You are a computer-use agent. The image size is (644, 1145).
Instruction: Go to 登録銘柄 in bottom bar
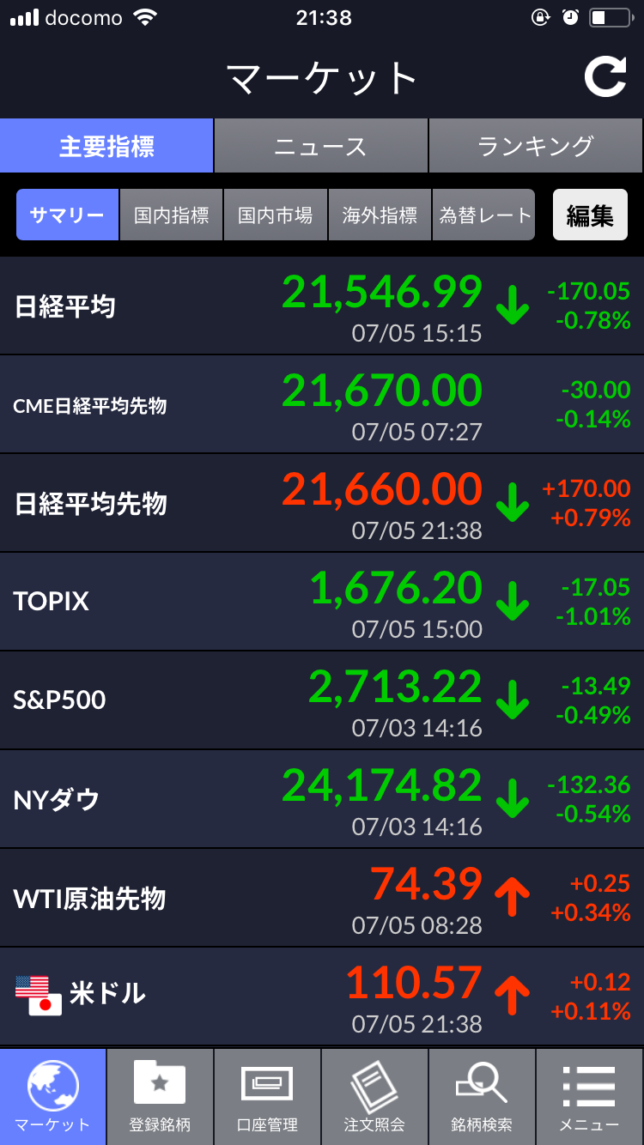pos(160,1096)
